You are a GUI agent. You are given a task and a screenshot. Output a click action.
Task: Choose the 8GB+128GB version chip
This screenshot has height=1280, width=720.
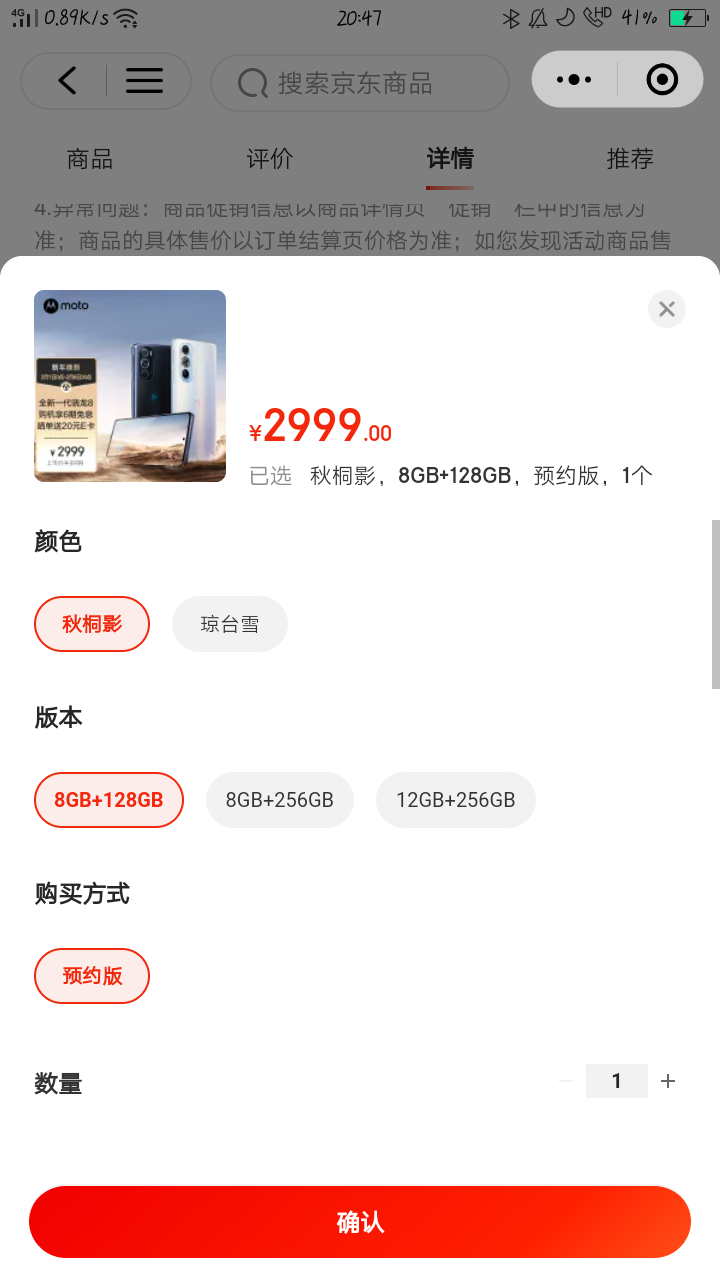(109, 800)
